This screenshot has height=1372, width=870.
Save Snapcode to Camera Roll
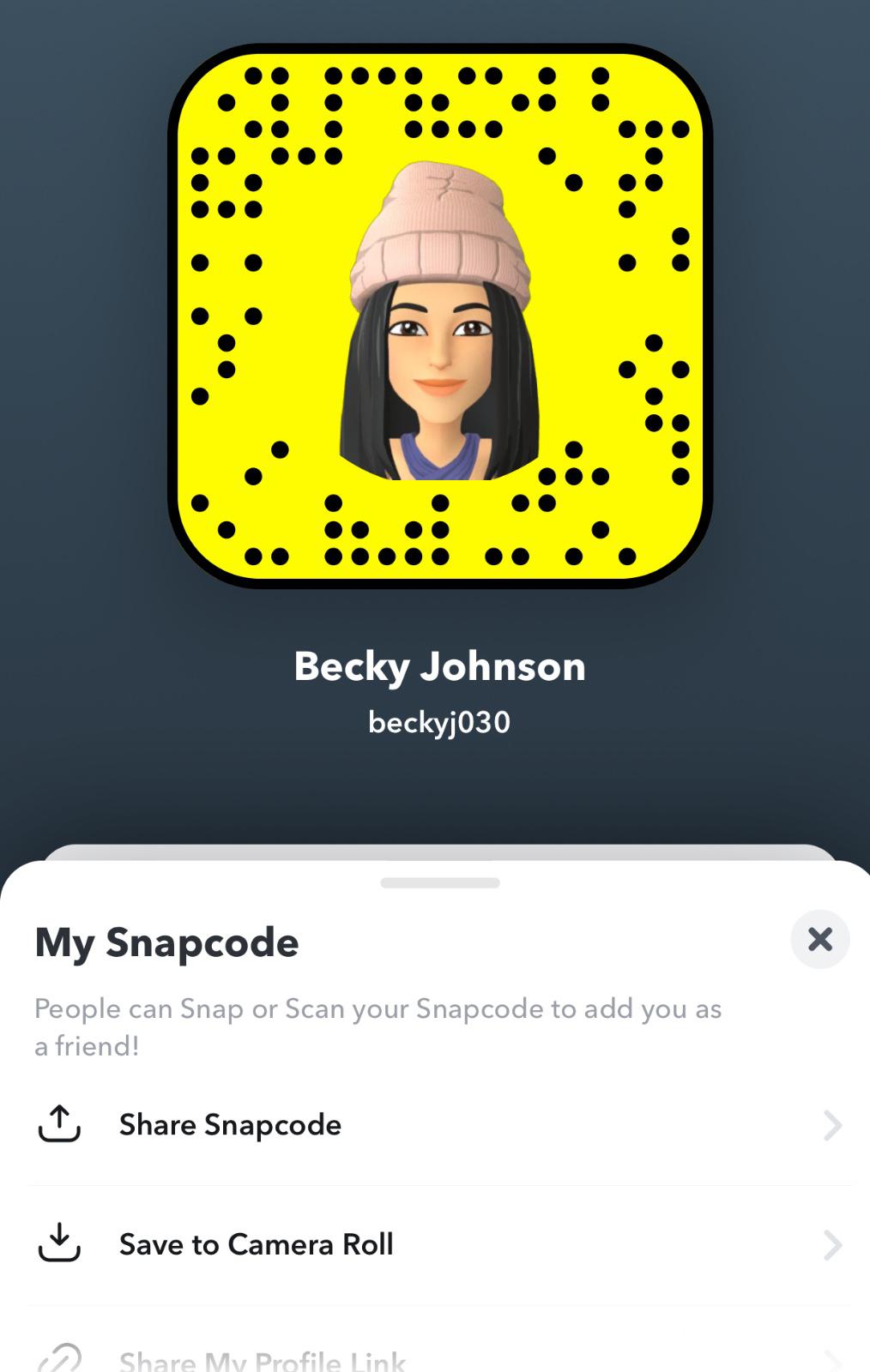256,1244
